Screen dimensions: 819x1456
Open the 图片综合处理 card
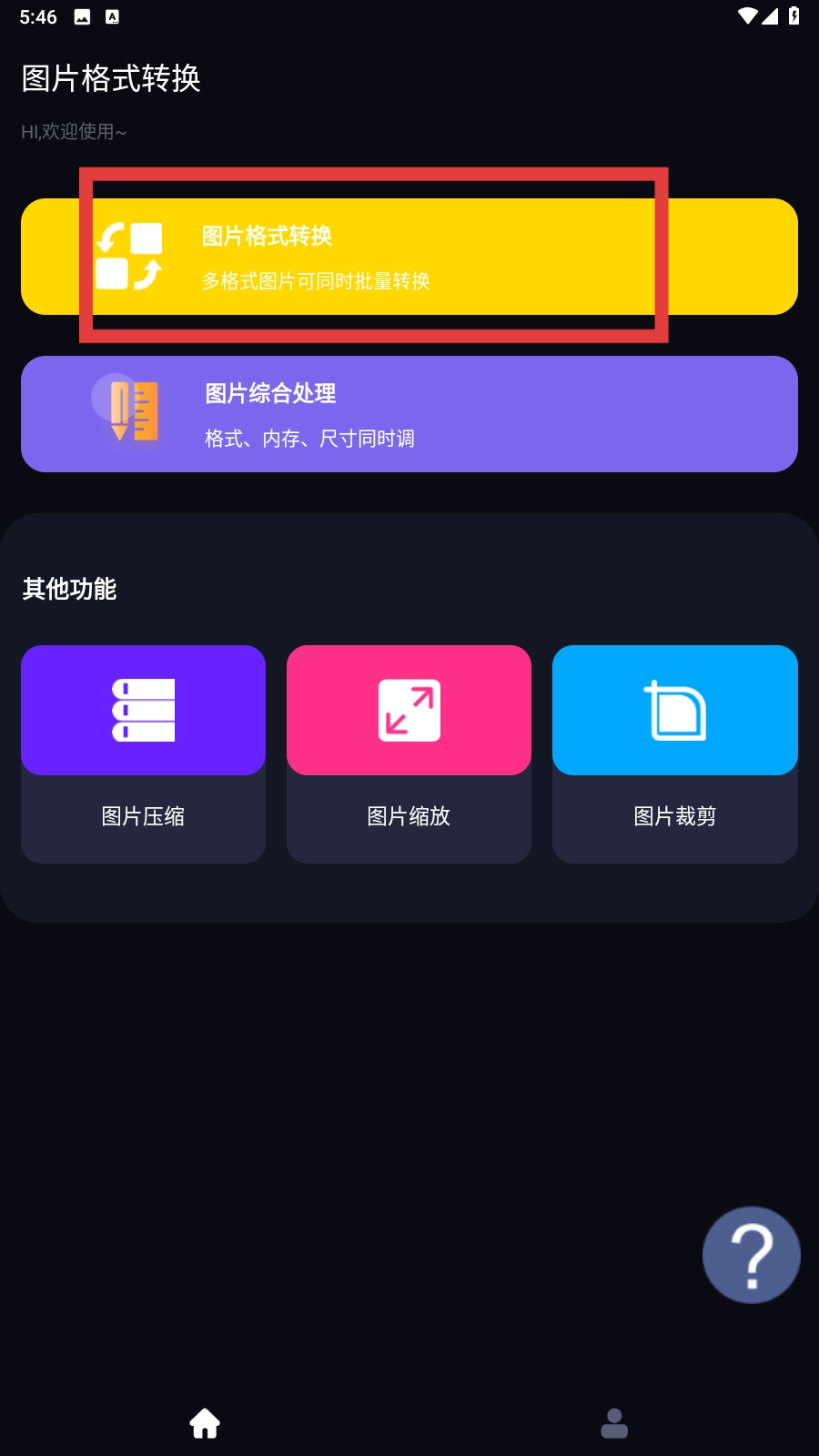click(409, 414)
